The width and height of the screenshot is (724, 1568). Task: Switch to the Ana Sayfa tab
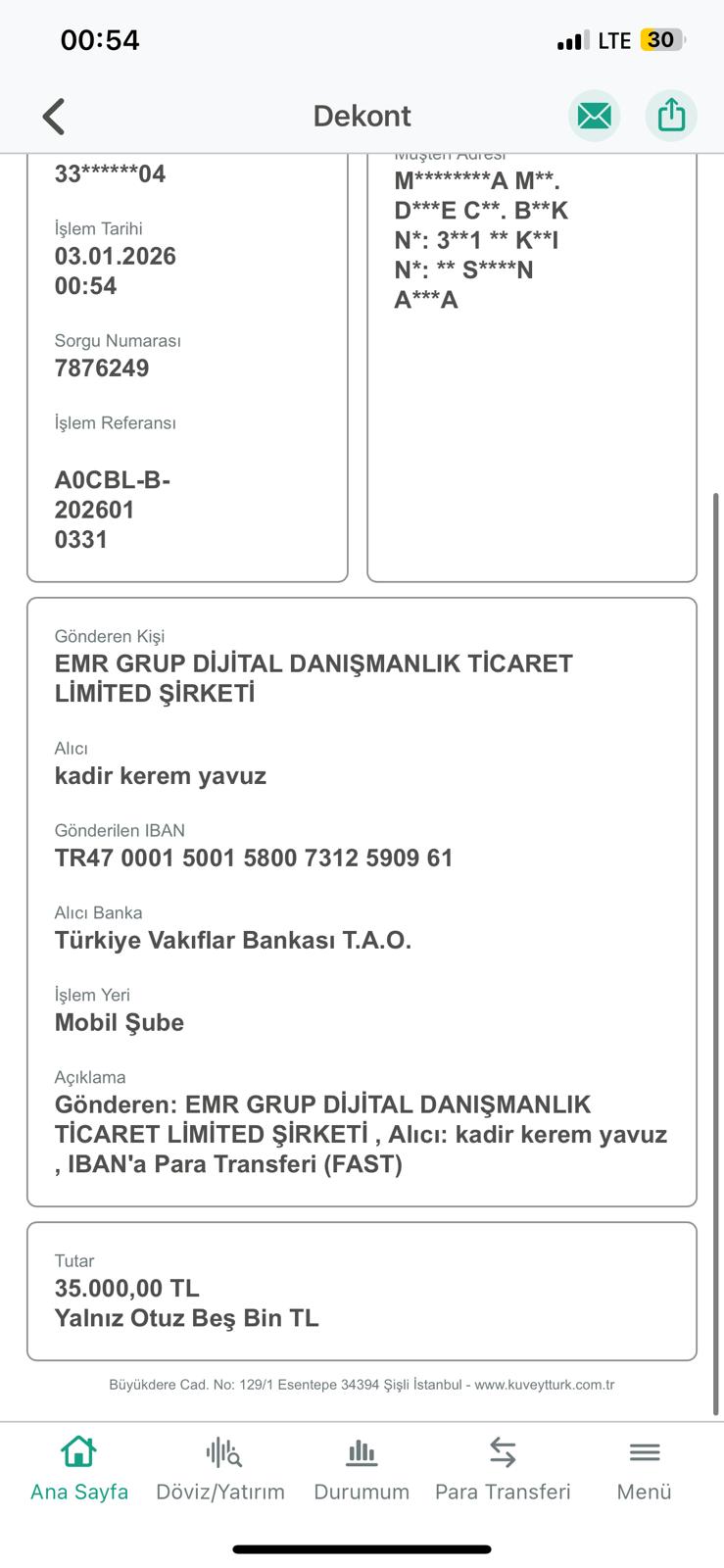[79, 1469]
